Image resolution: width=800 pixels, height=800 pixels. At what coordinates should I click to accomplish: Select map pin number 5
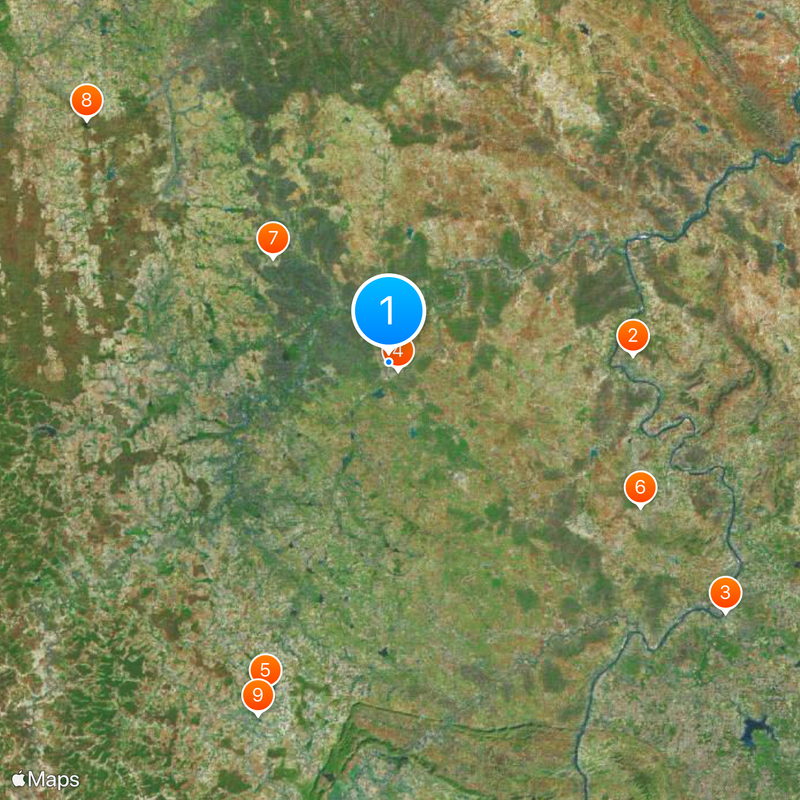pos(266,667)
